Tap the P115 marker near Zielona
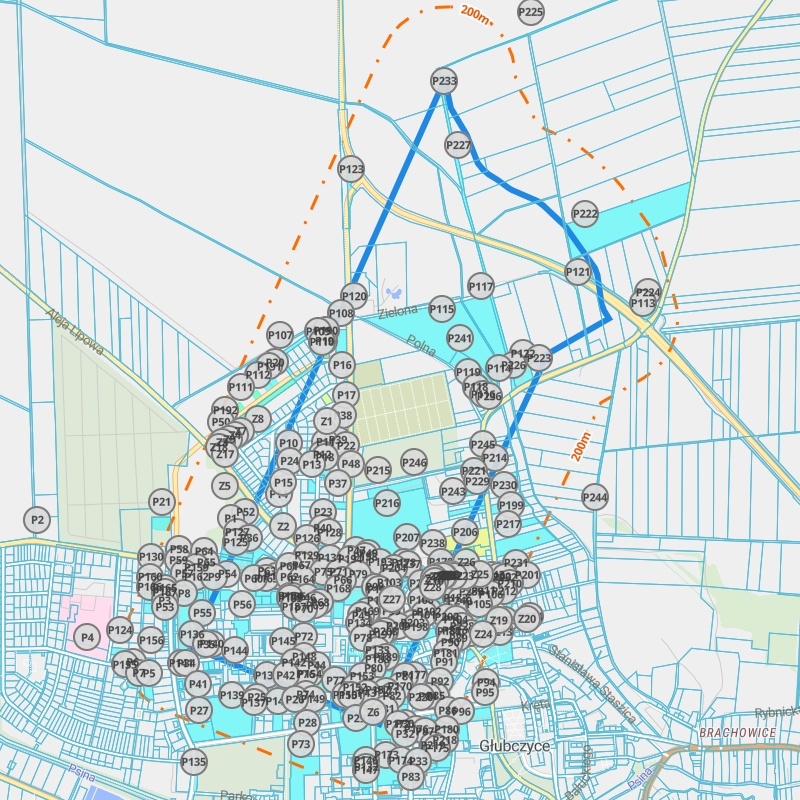Viewport: 800px width, 800px height. click(x=442, y=309)
